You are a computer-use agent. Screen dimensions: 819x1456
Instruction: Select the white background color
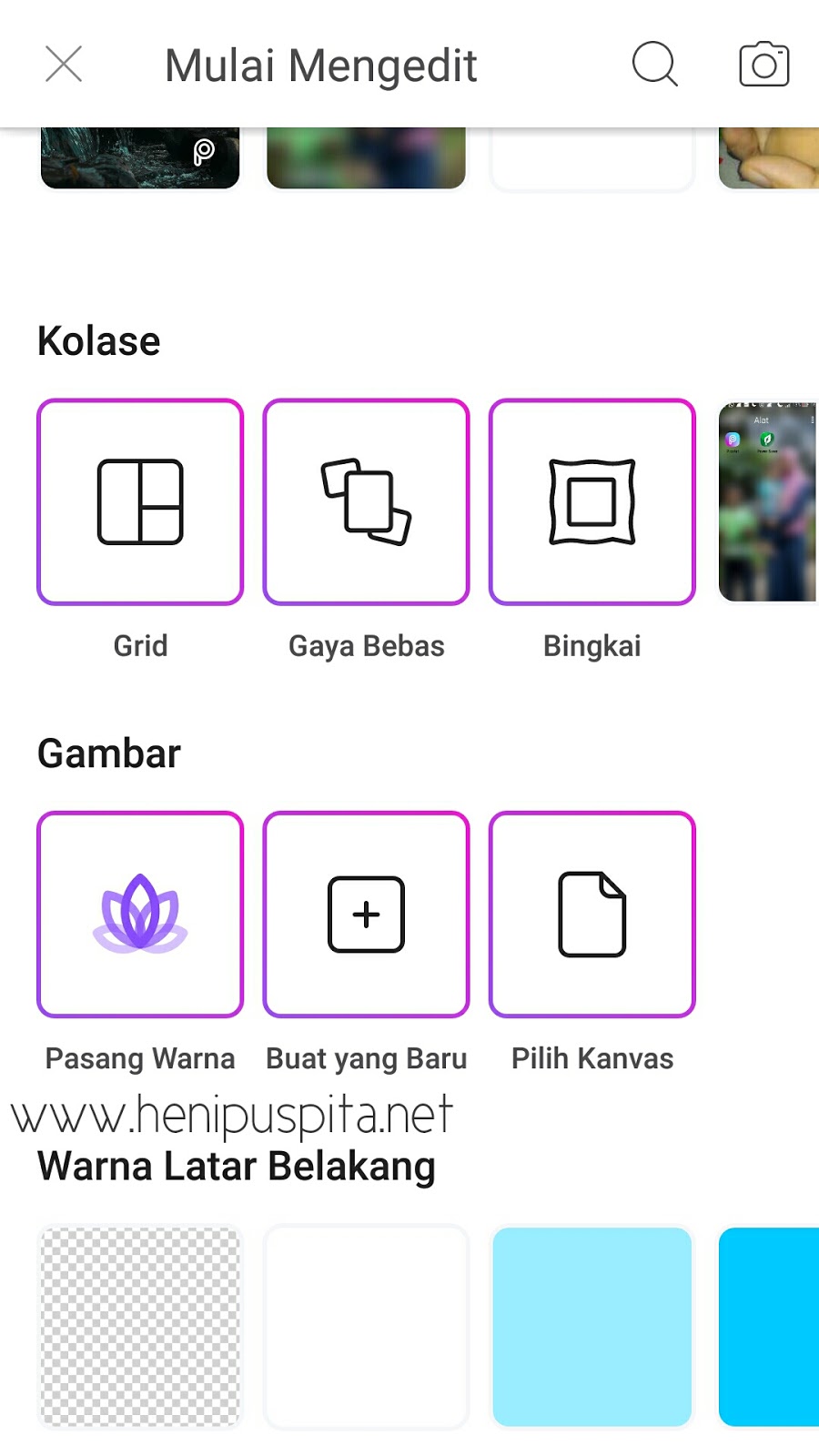pyautogui.click(x=366, y=1327)
